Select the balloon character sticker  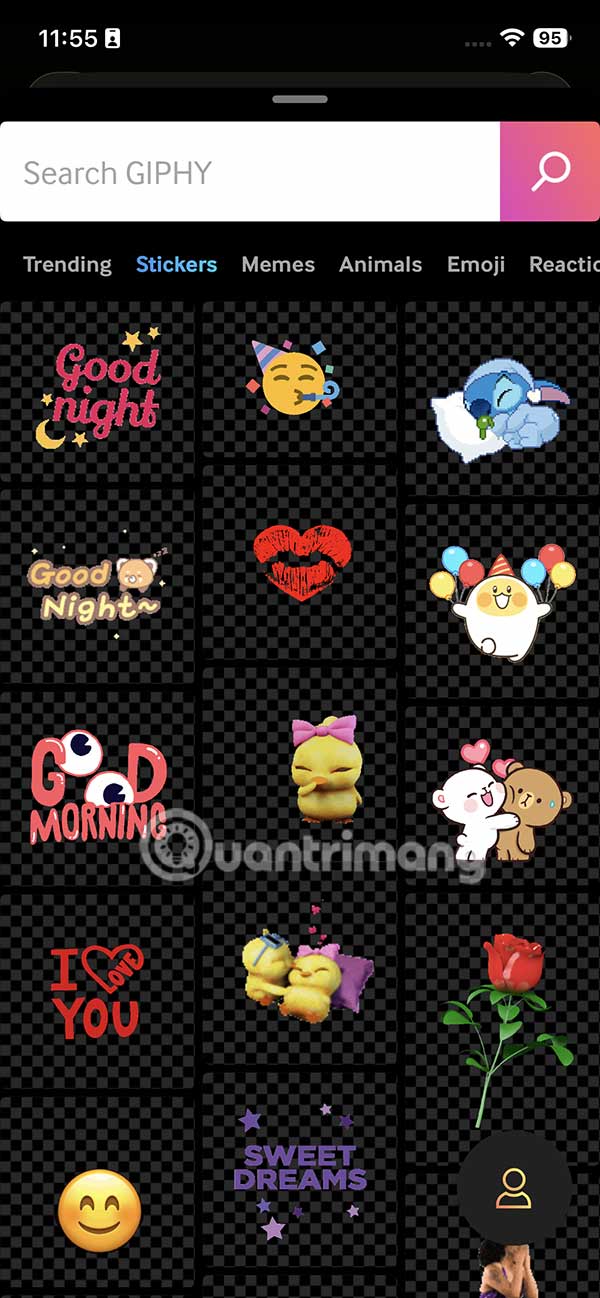(502, 602)
